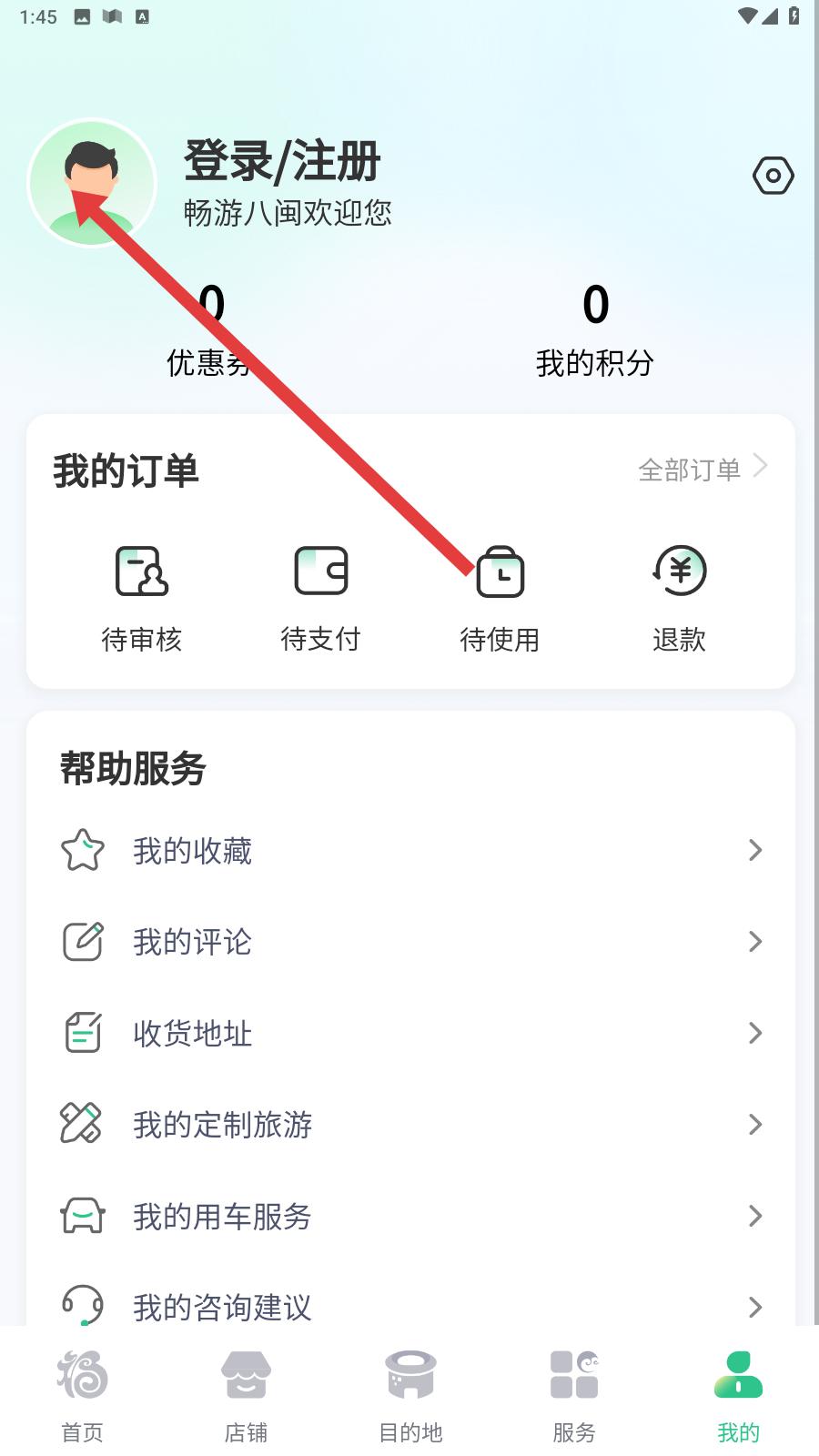Open 我的积分 points
The width and height of the screenshot is (819, 1456).
pos(595,329)
